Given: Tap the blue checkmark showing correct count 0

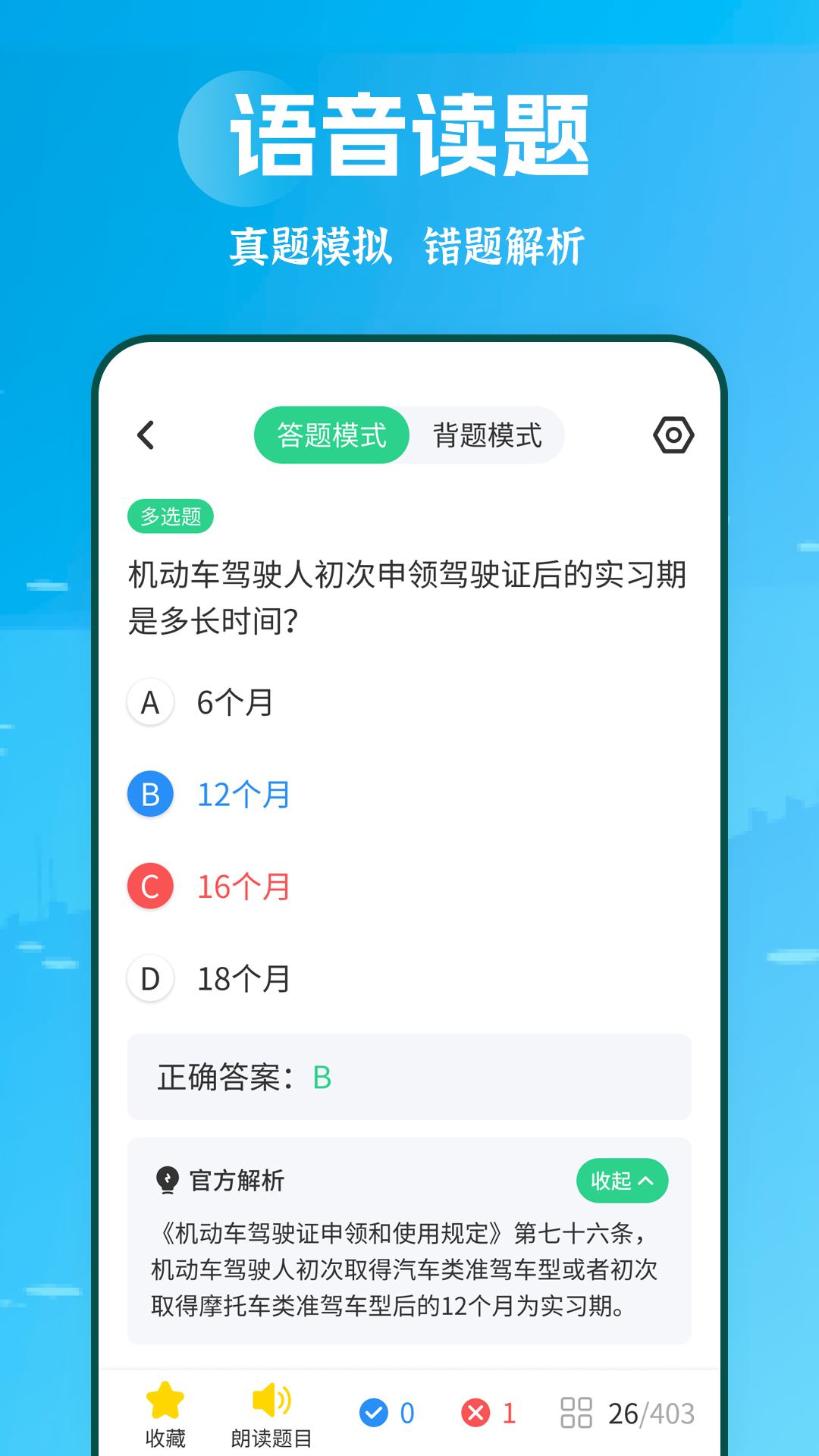Looking at the screenshot, I should coord(373,1412).
